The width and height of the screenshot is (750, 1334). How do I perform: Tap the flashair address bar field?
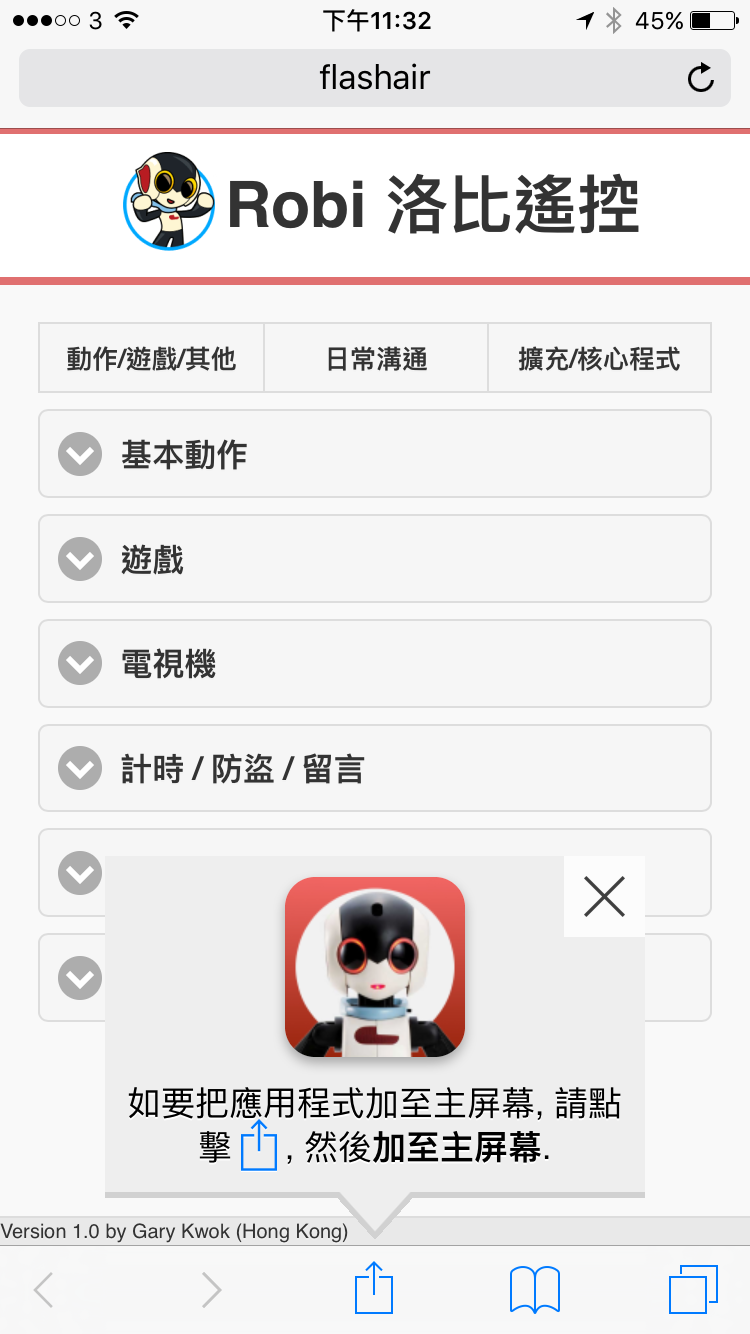[x=374, y=77]
